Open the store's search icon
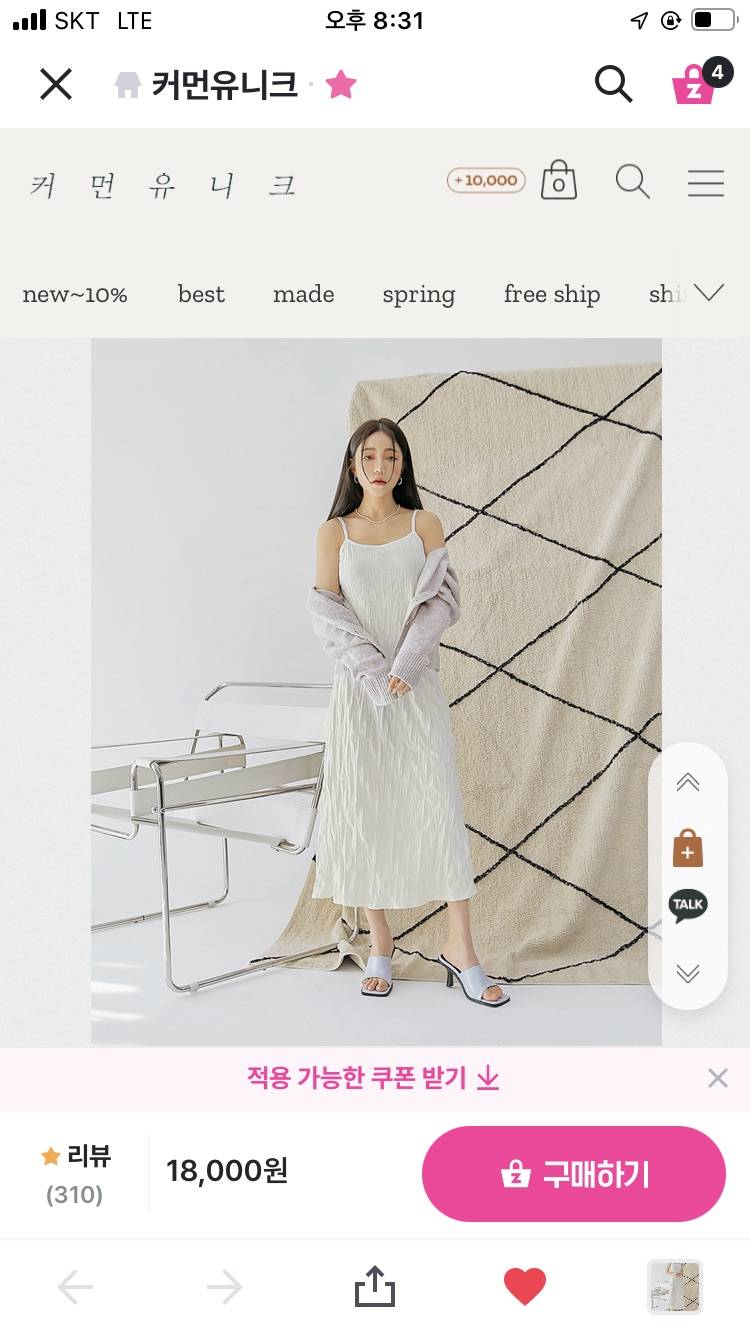 pos(632,182)
